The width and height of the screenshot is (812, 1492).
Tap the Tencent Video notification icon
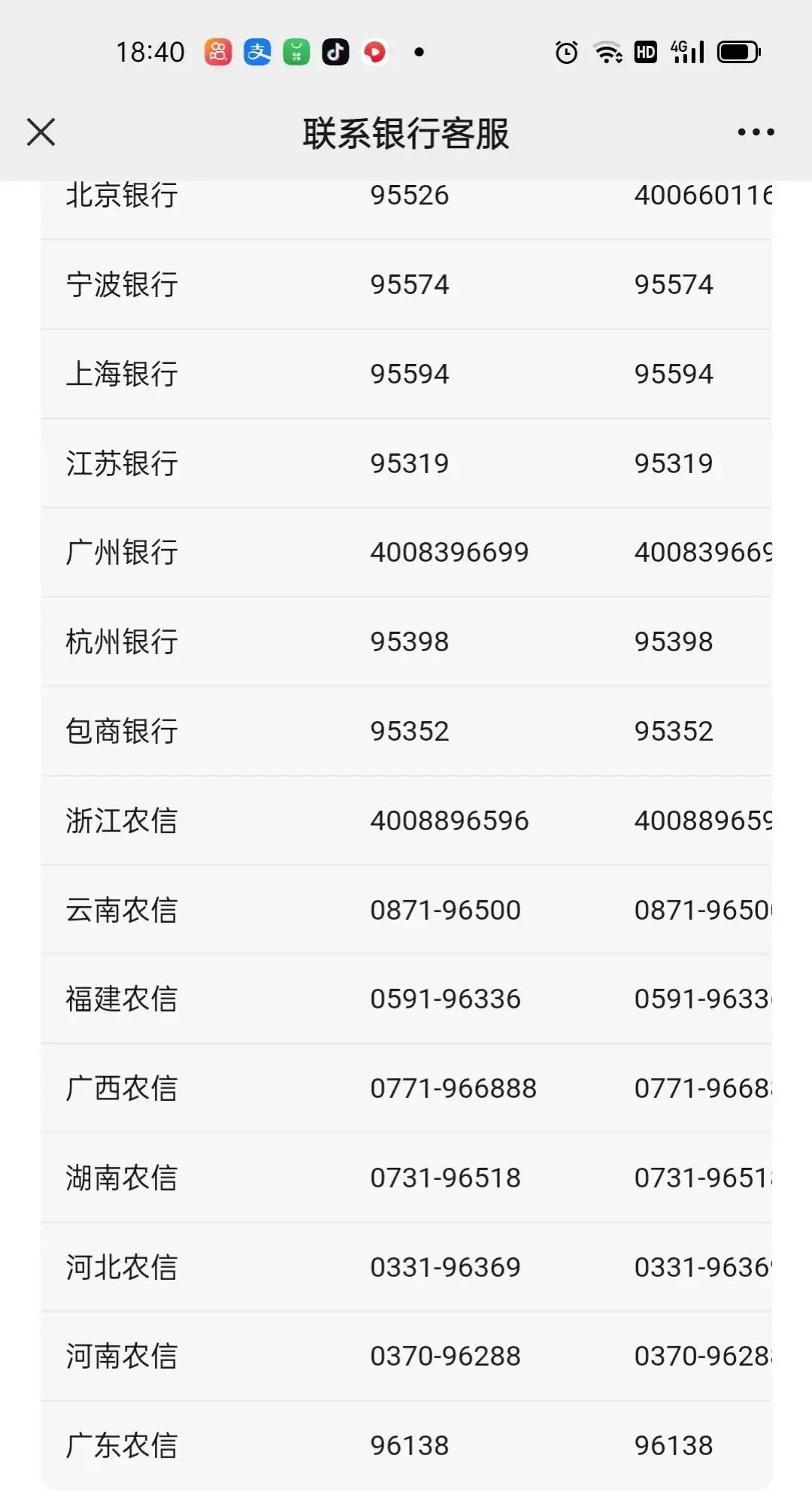click(x=374, y=51)
